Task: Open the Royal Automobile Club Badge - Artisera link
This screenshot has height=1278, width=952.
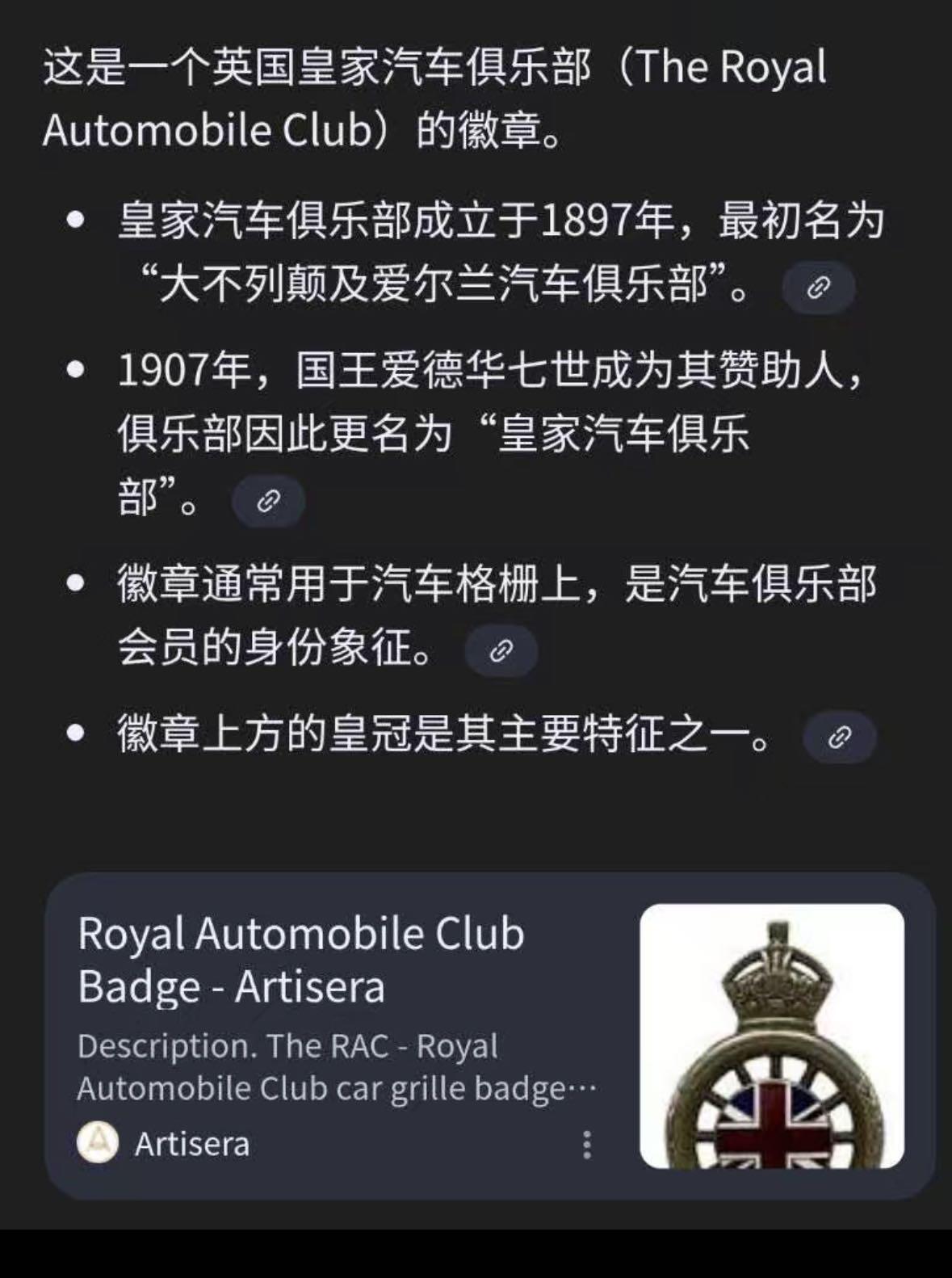Action: pos(300,961)
